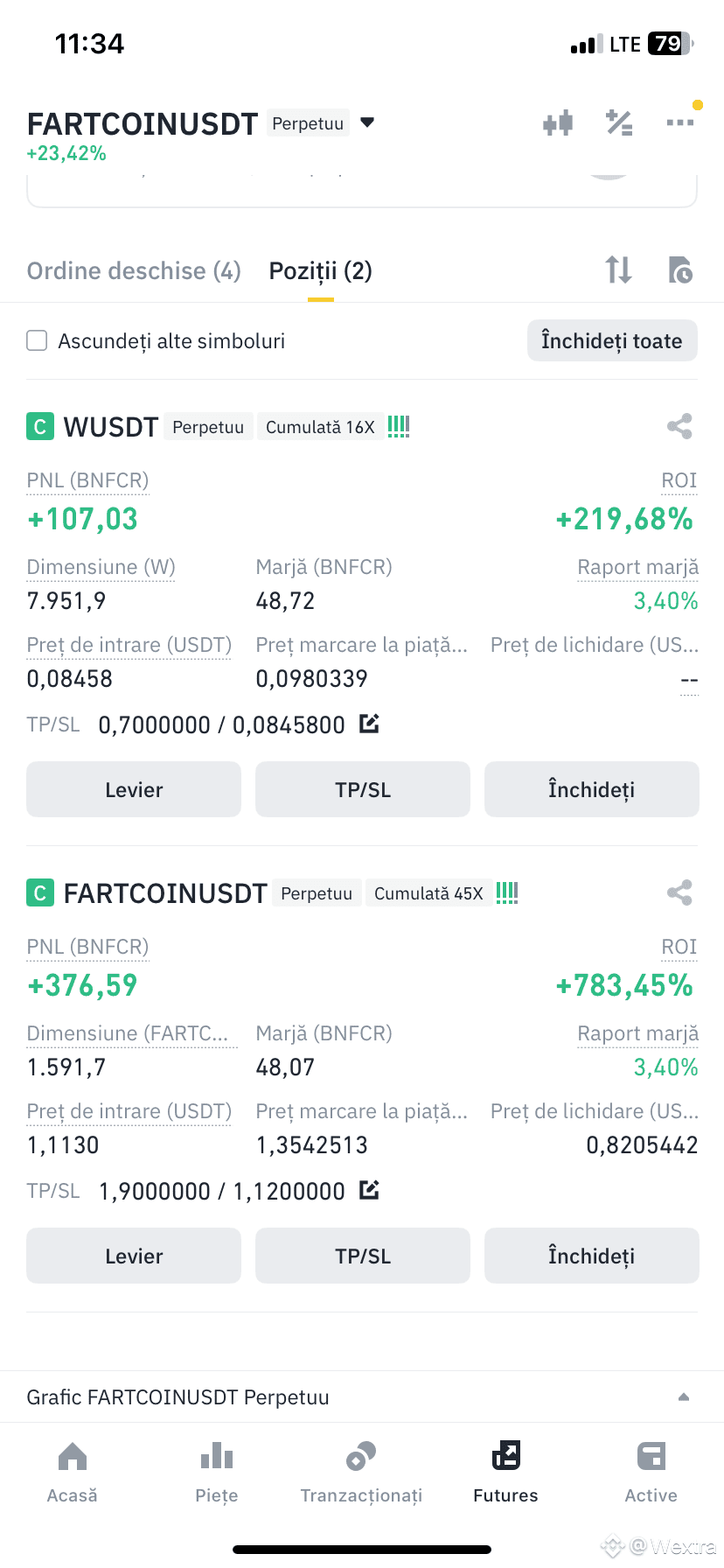724x1568 pixels.
Task: Edit TP/SL for FARTCOINUSDT via pencil icon
Action: click(369, 1190)
